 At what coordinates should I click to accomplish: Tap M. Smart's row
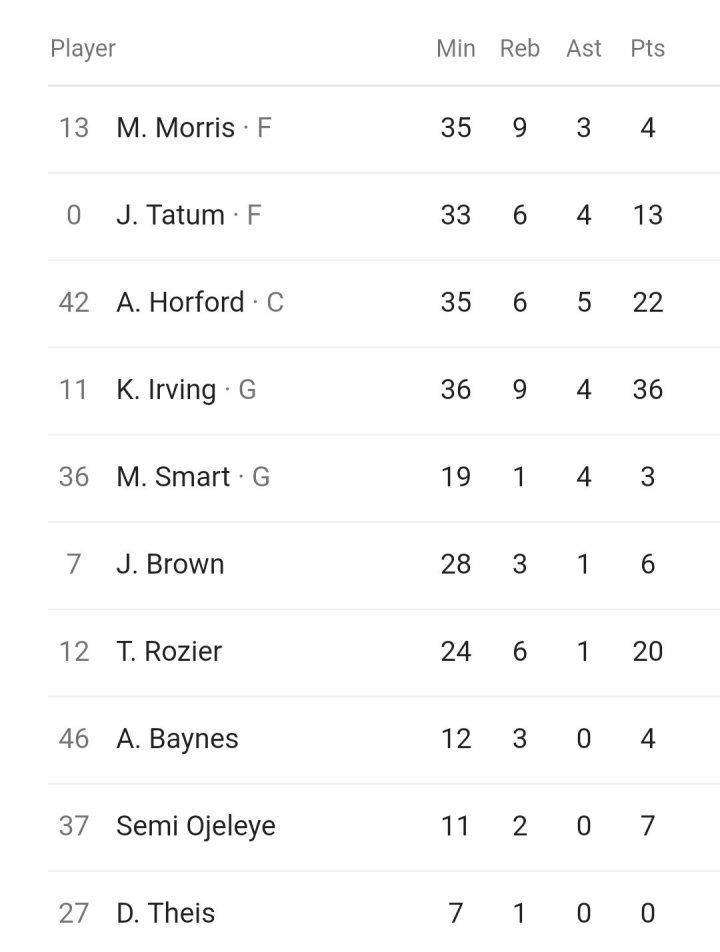pos(173,477)
